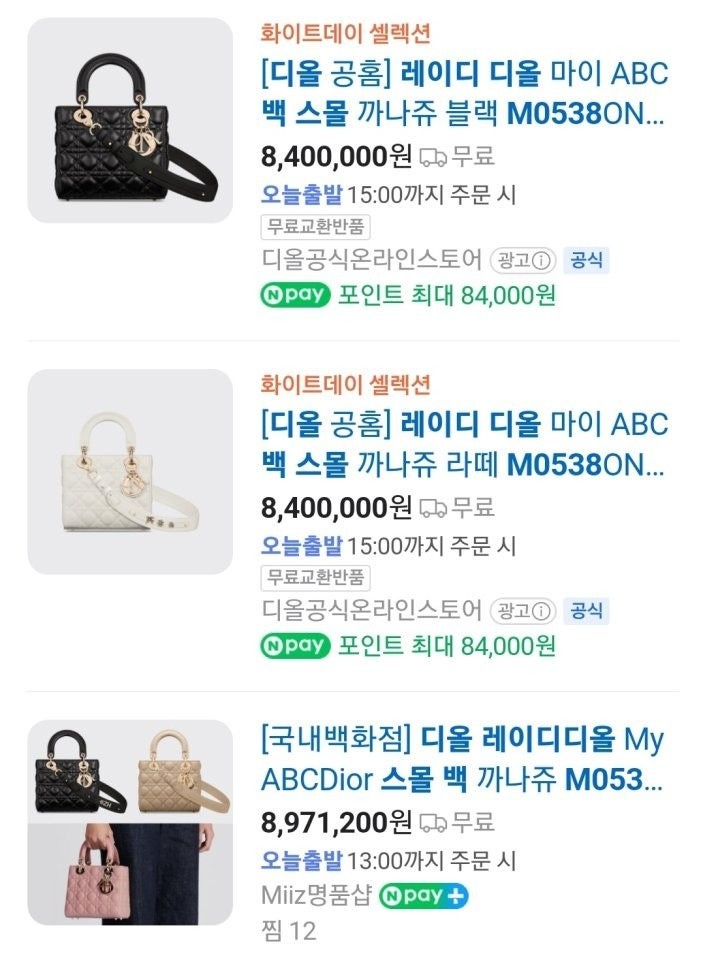Open 국내백화점 My ABCDior listing title
Image resolution: width=701 pixels, height=960 pixels.
[x=461, y=759]
